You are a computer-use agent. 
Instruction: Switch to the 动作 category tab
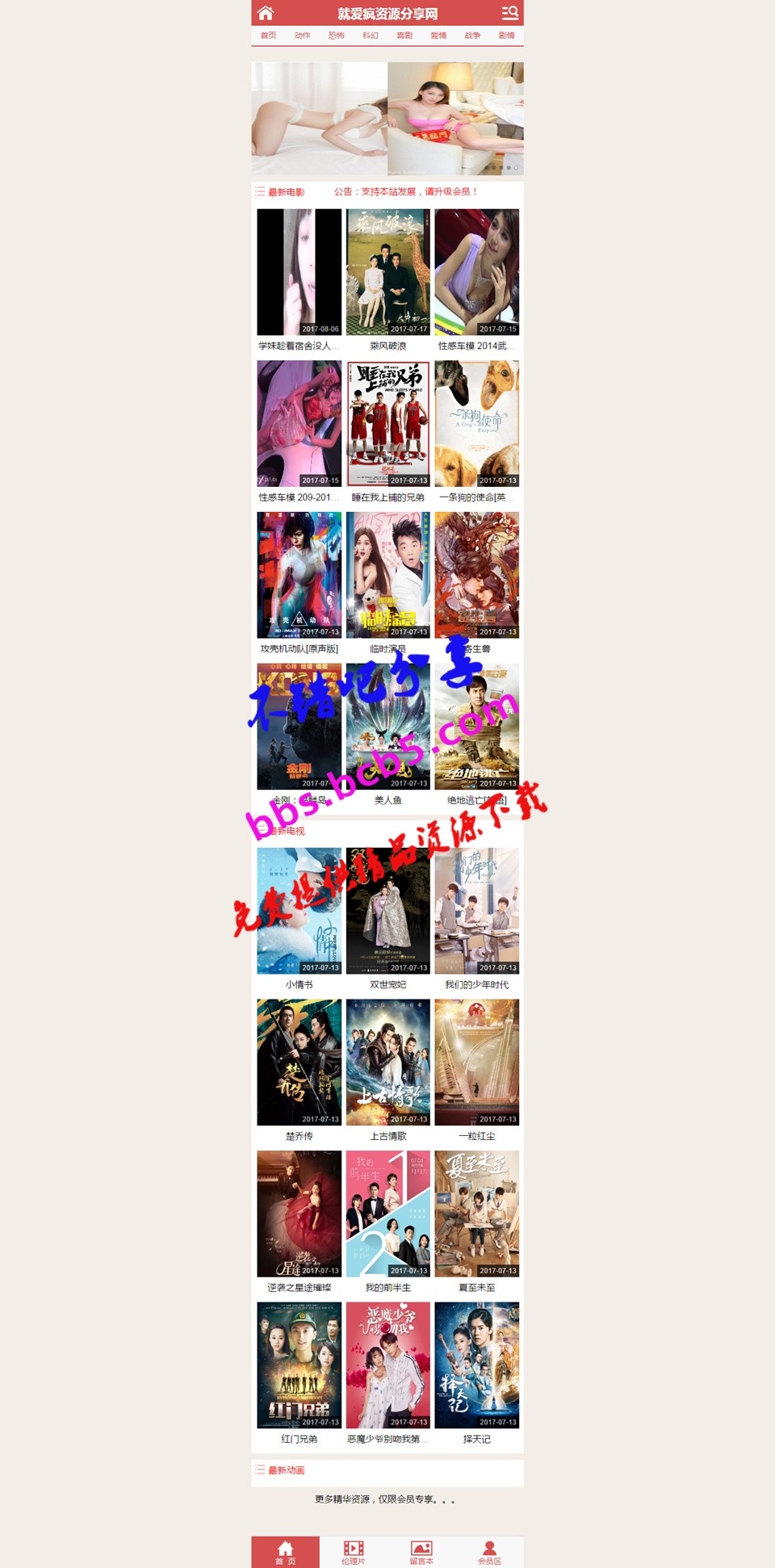point(303,36)
